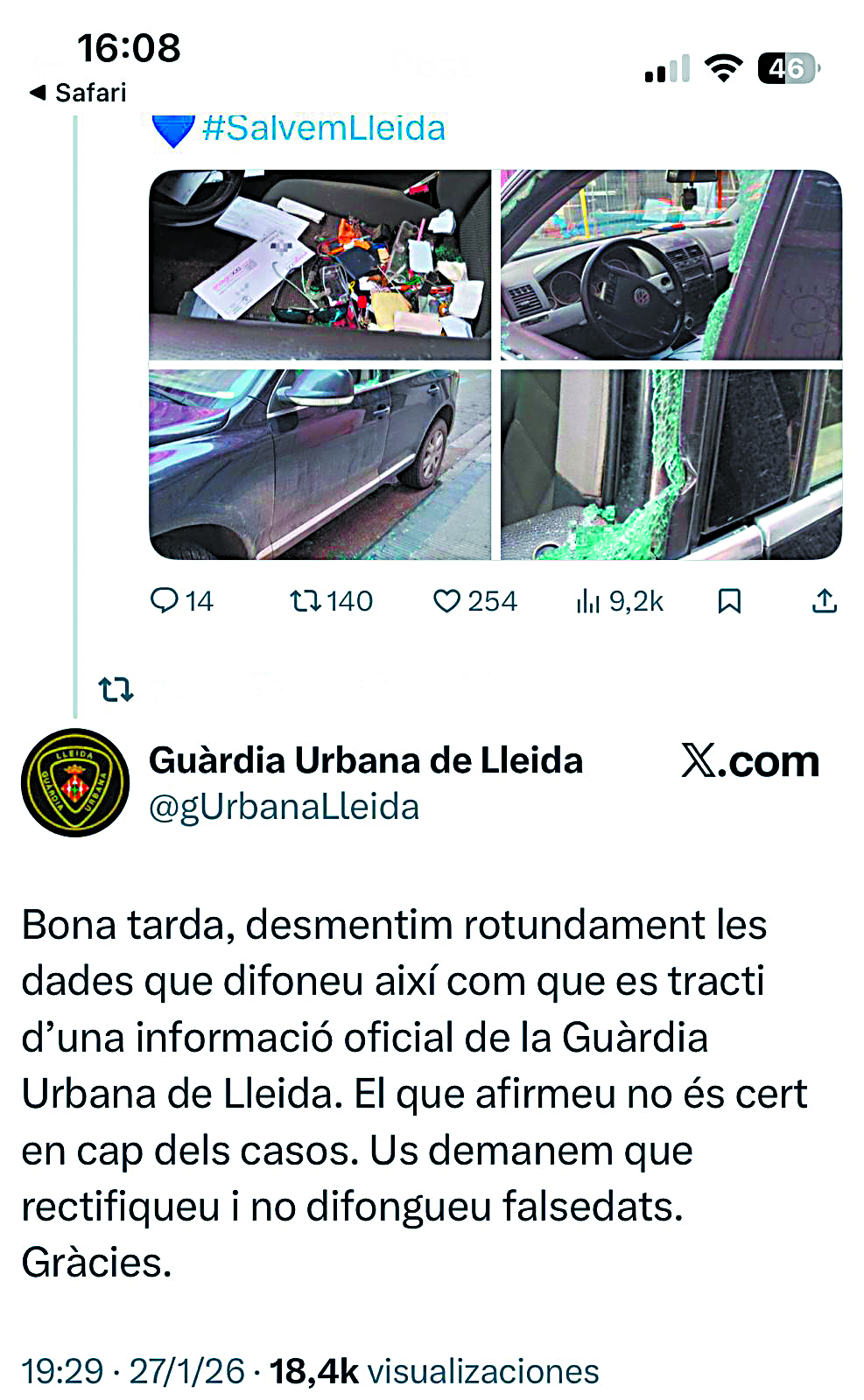Return to Safari via back link
The height and width of the screenshot is (1400, 864).
[x=77, y=92]
